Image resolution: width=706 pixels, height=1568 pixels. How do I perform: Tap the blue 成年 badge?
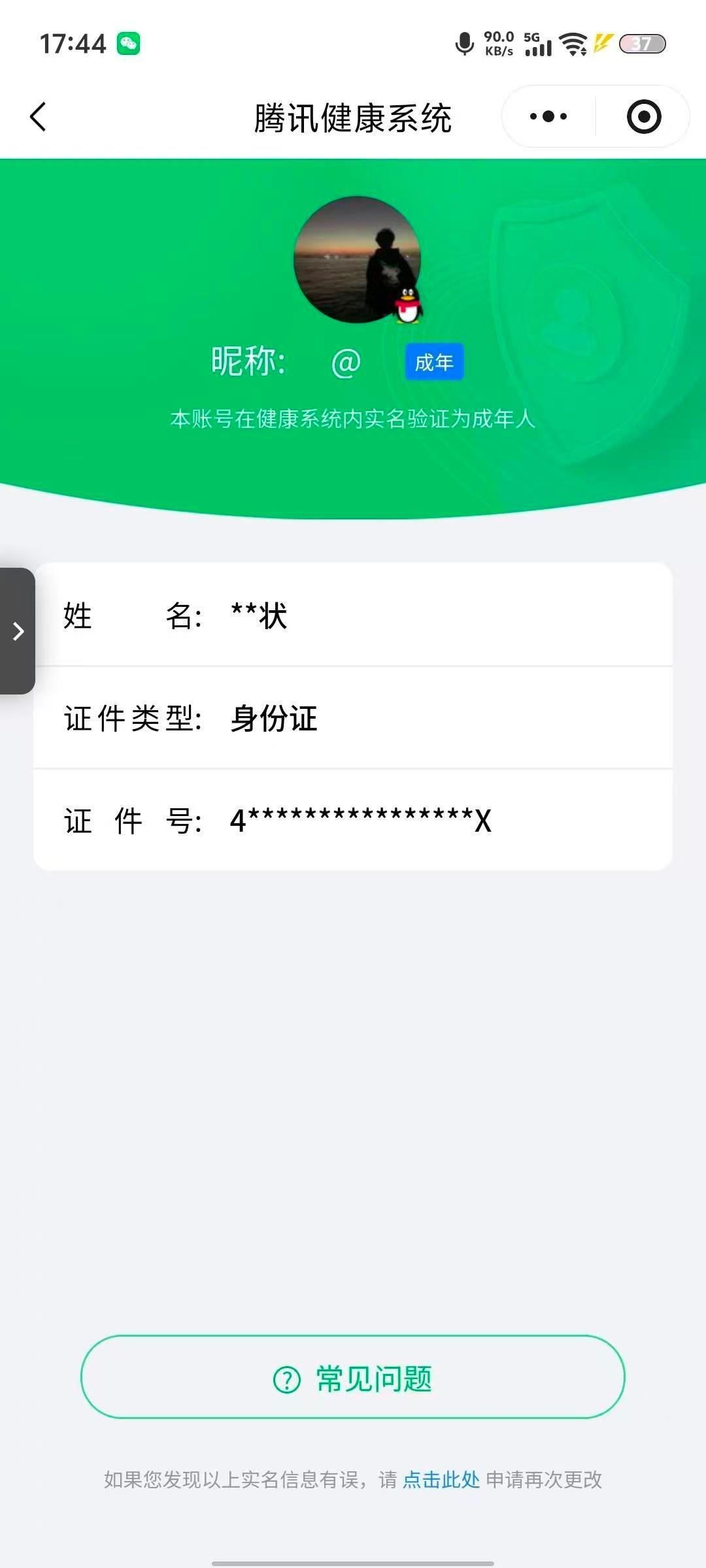[x=433, y=361]
